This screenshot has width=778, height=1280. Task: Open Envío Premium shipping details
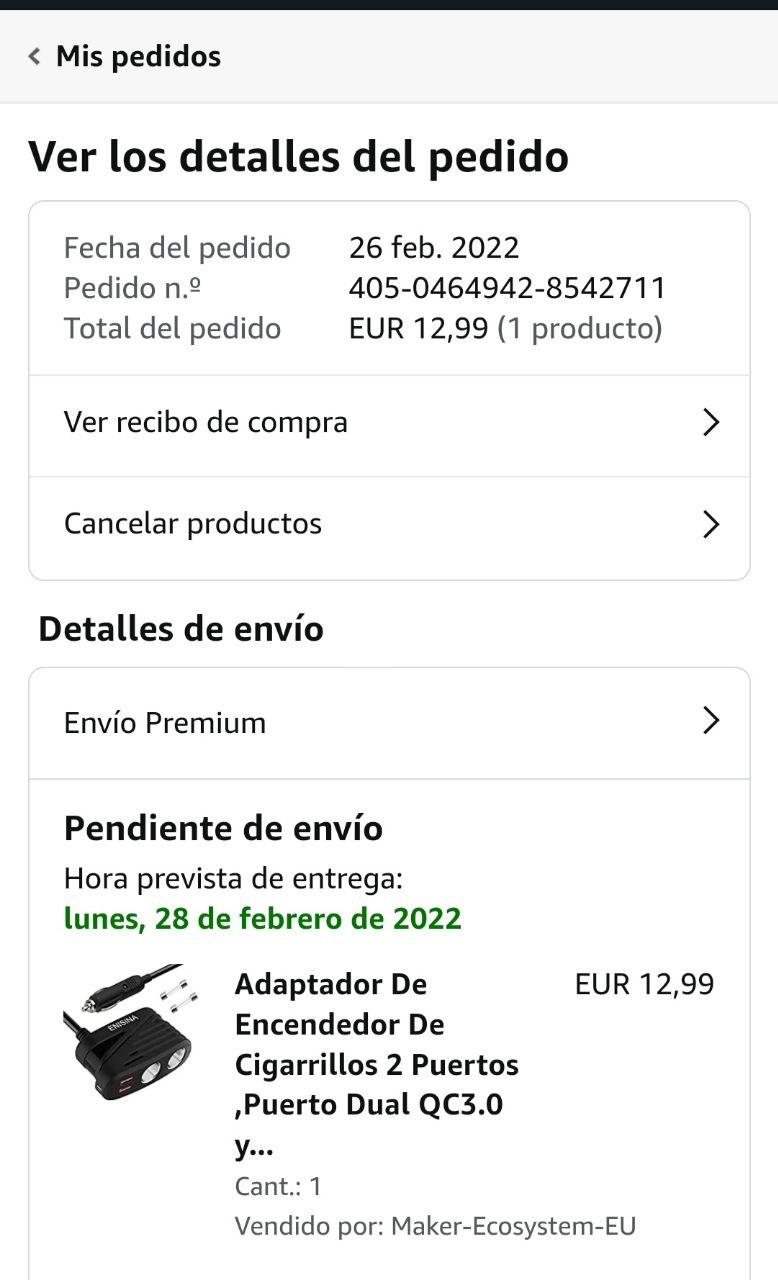point(389,723)
